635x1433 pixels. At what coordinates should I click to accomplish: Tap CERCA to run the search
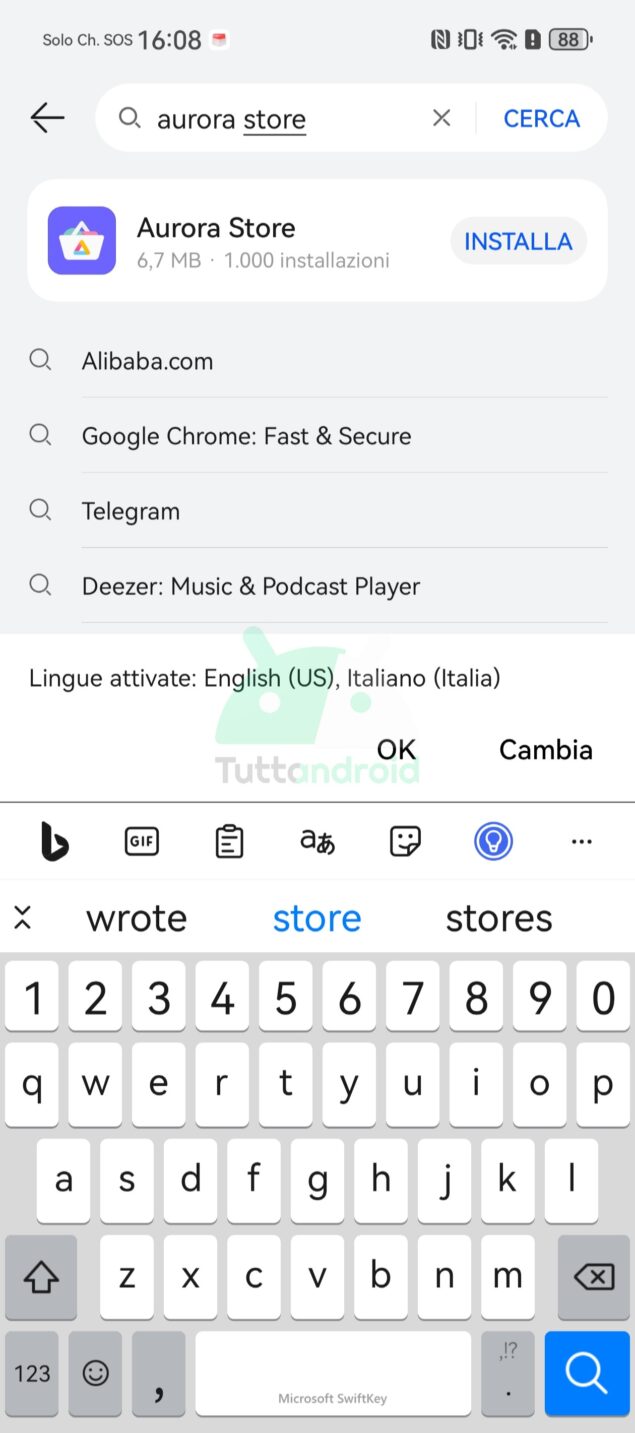(x=541, y=118)
